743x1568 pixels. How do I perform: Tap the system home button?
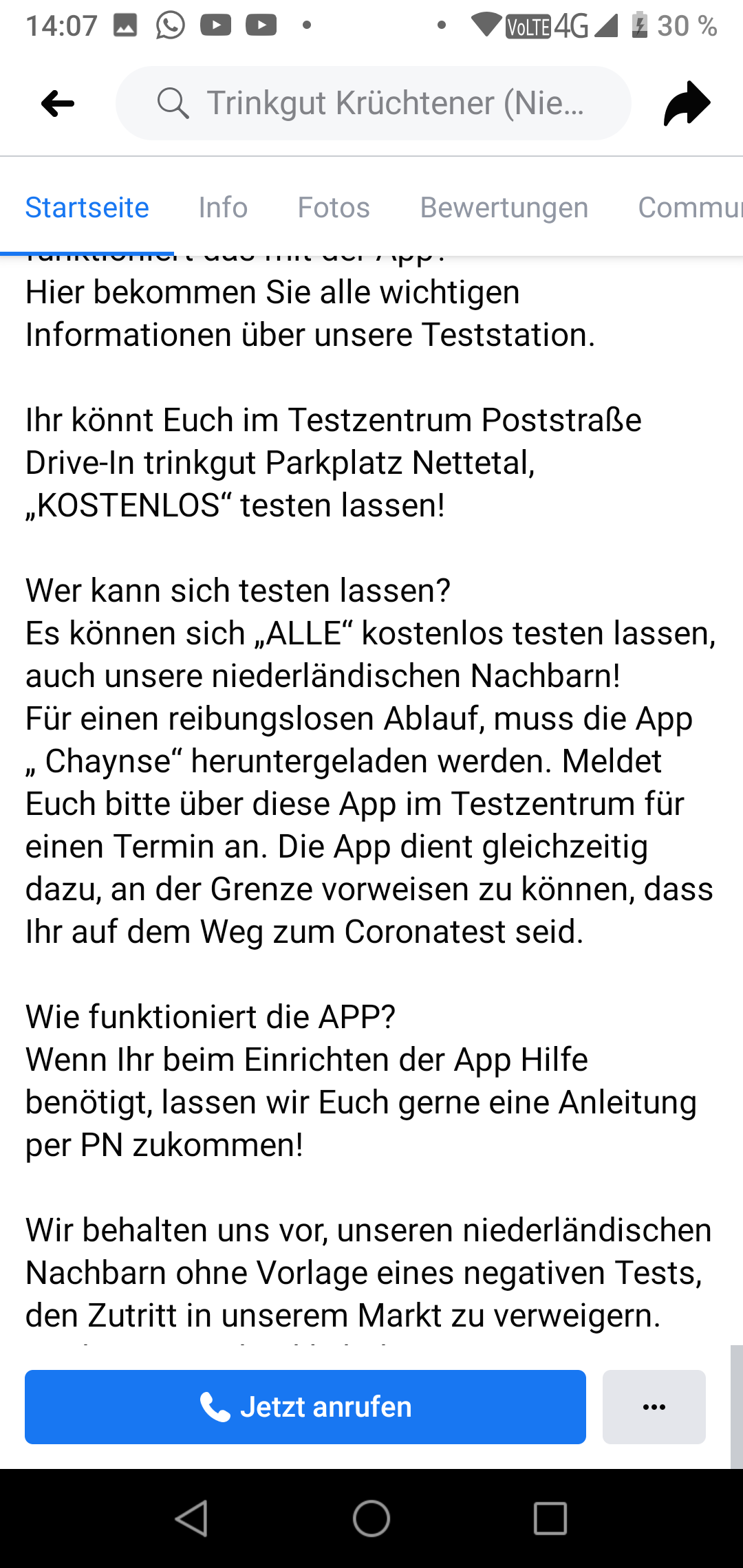point(371,1518)
